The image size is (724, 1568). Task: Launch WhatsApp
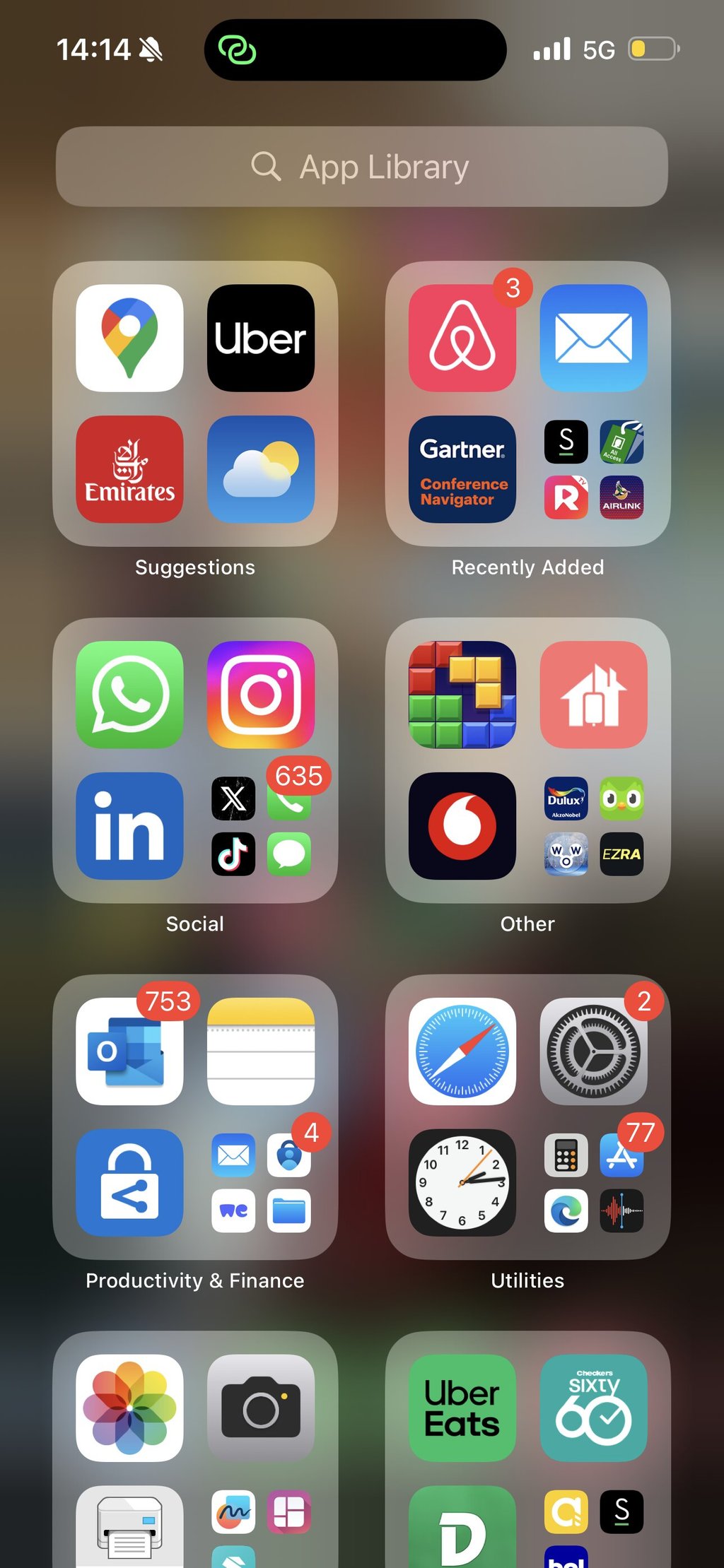coord(129,695)
